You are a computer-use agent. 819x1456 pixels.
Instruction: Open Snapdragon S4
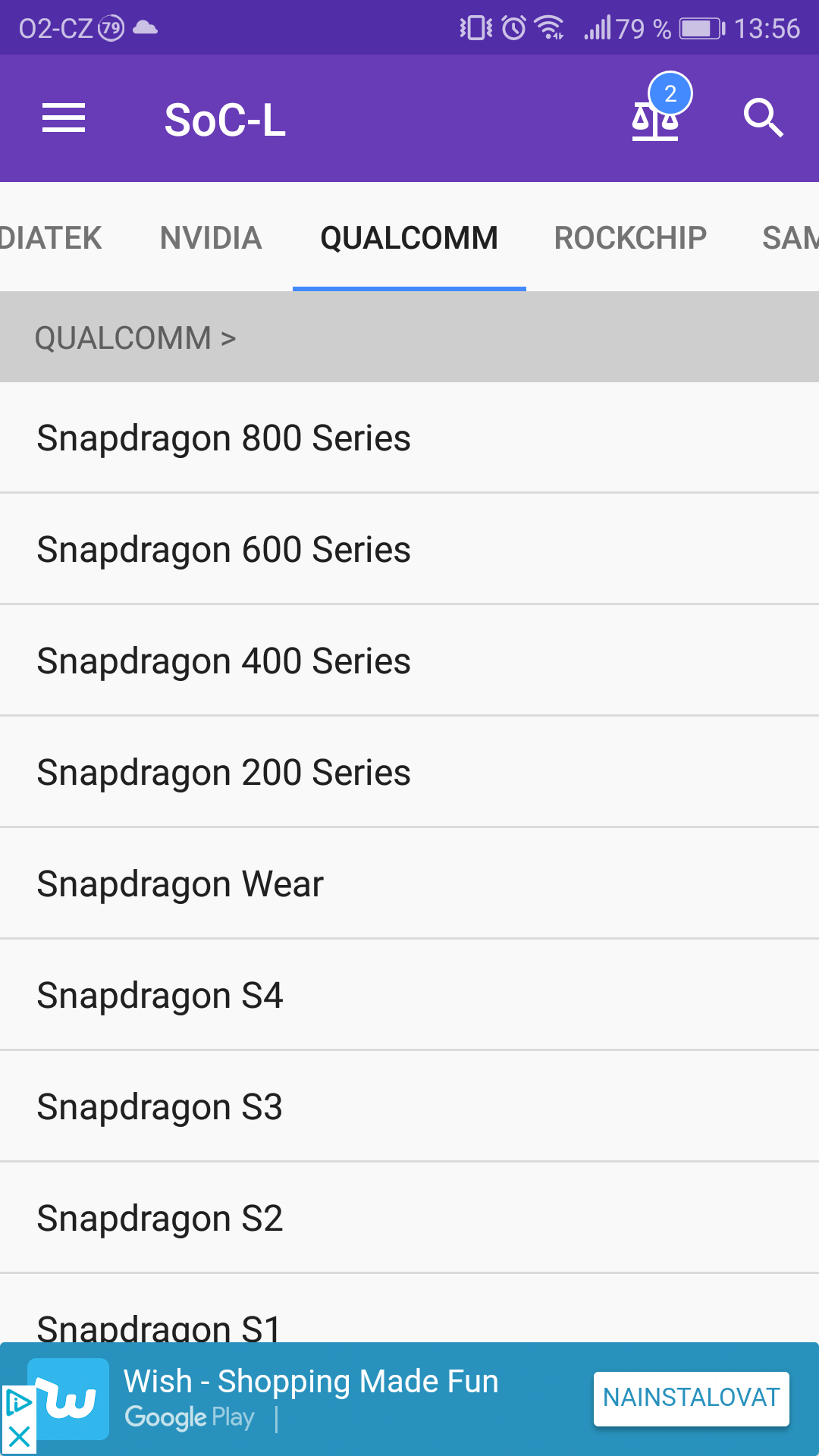[409, 995]
